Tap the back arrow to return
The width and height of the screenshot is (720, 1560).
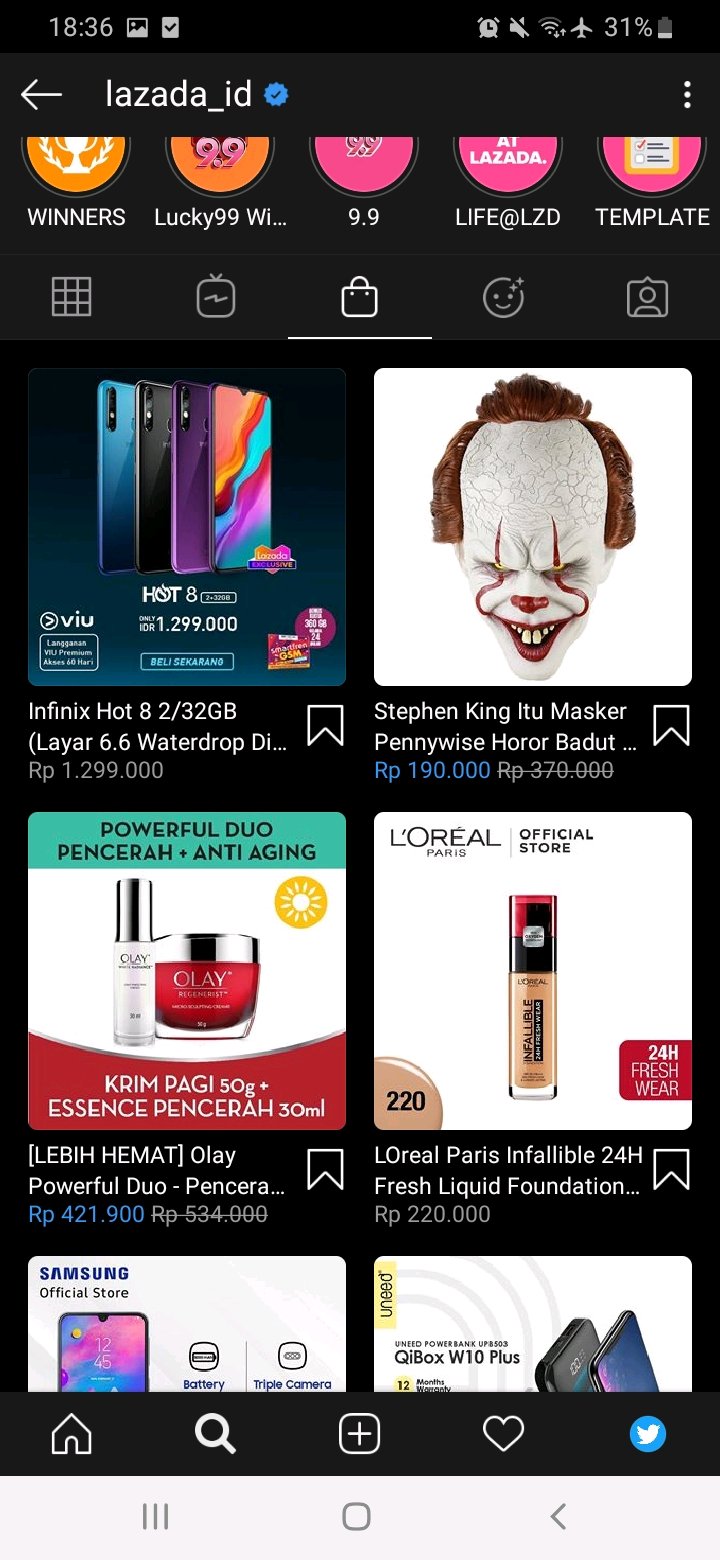click(40, 94)
